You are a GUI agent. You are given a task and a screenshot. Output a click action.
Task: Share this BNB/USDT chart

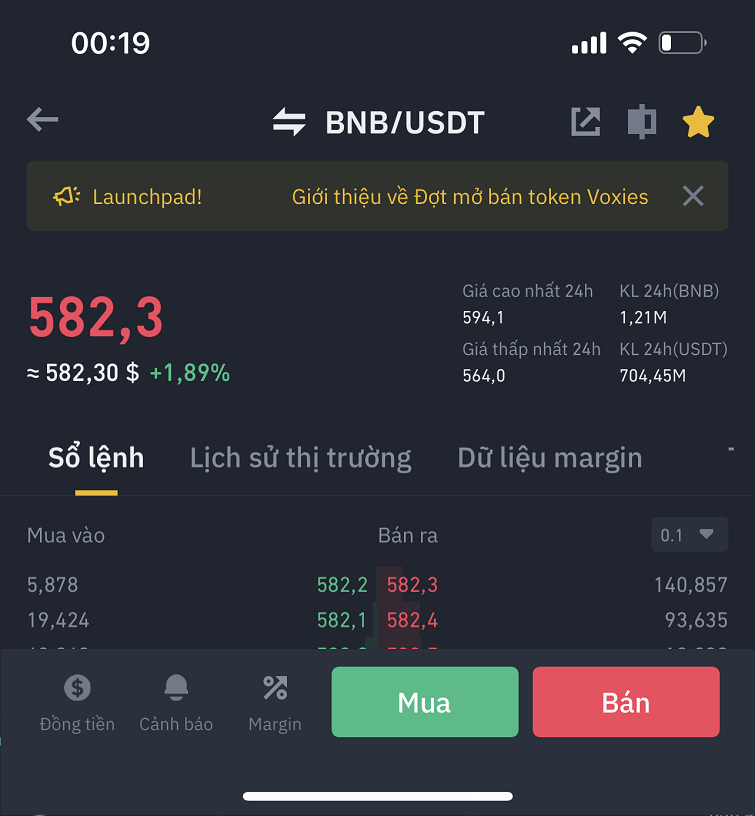point(585,122)
